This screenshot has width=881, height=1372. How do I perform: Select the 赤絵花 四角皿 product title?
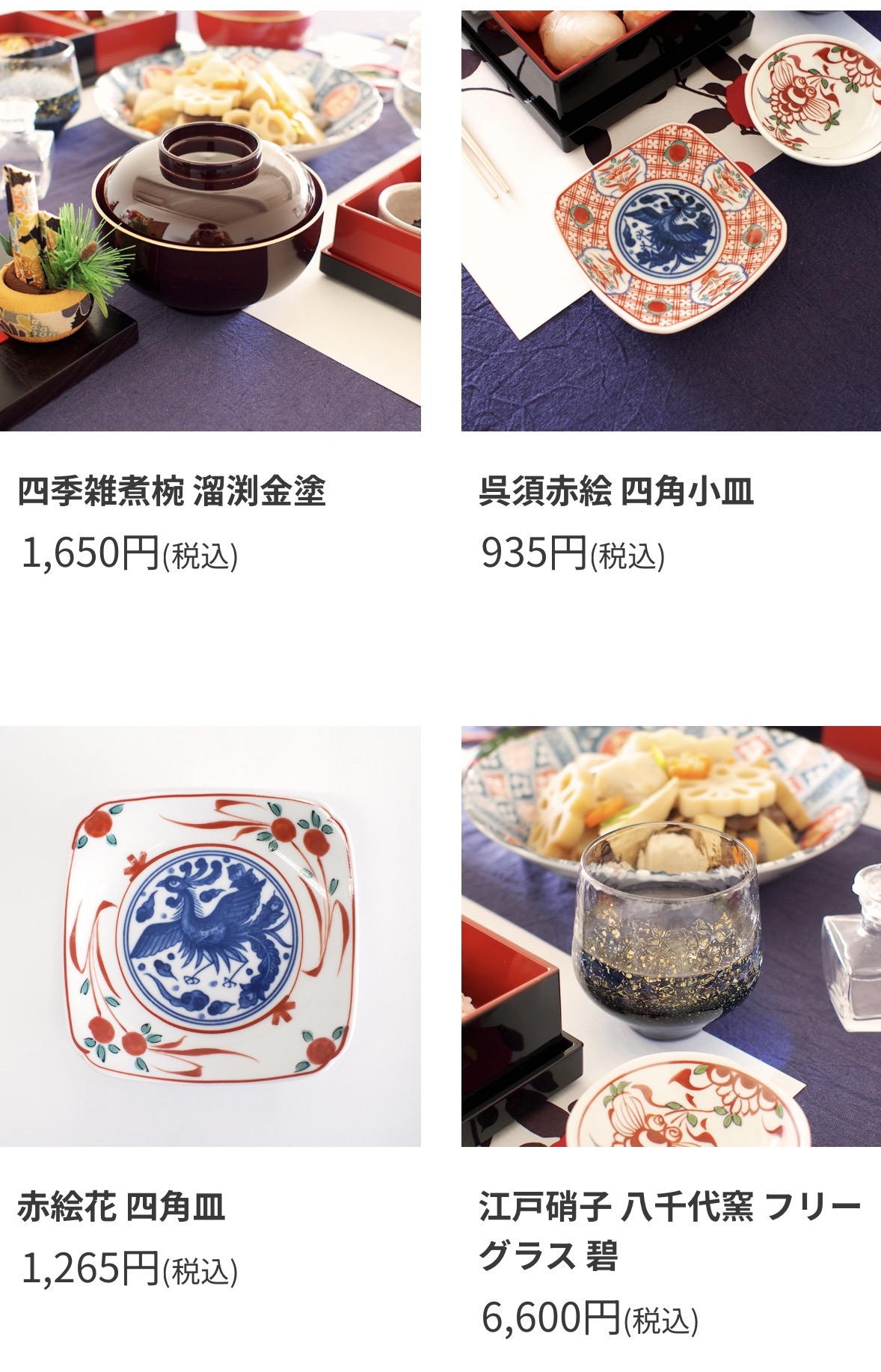[121, 1207]
